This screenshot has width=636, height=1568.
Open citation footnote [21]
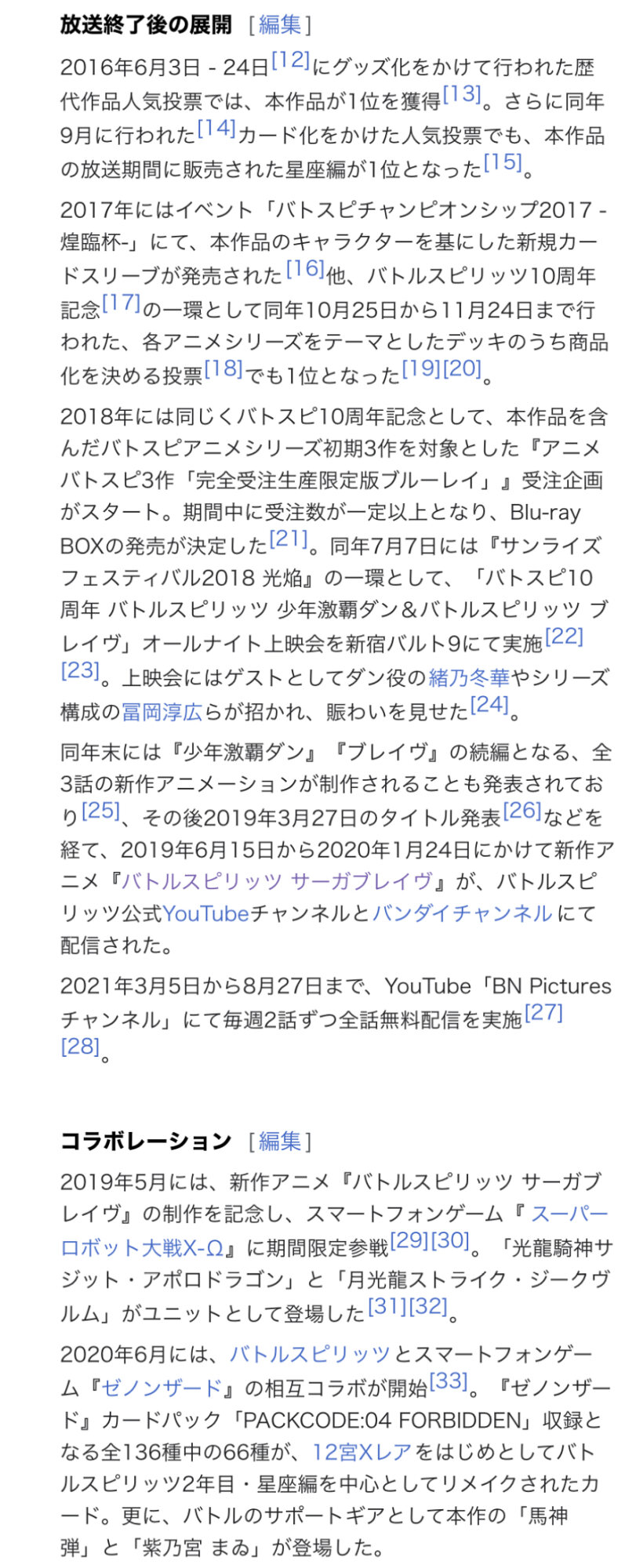[288, 539]
